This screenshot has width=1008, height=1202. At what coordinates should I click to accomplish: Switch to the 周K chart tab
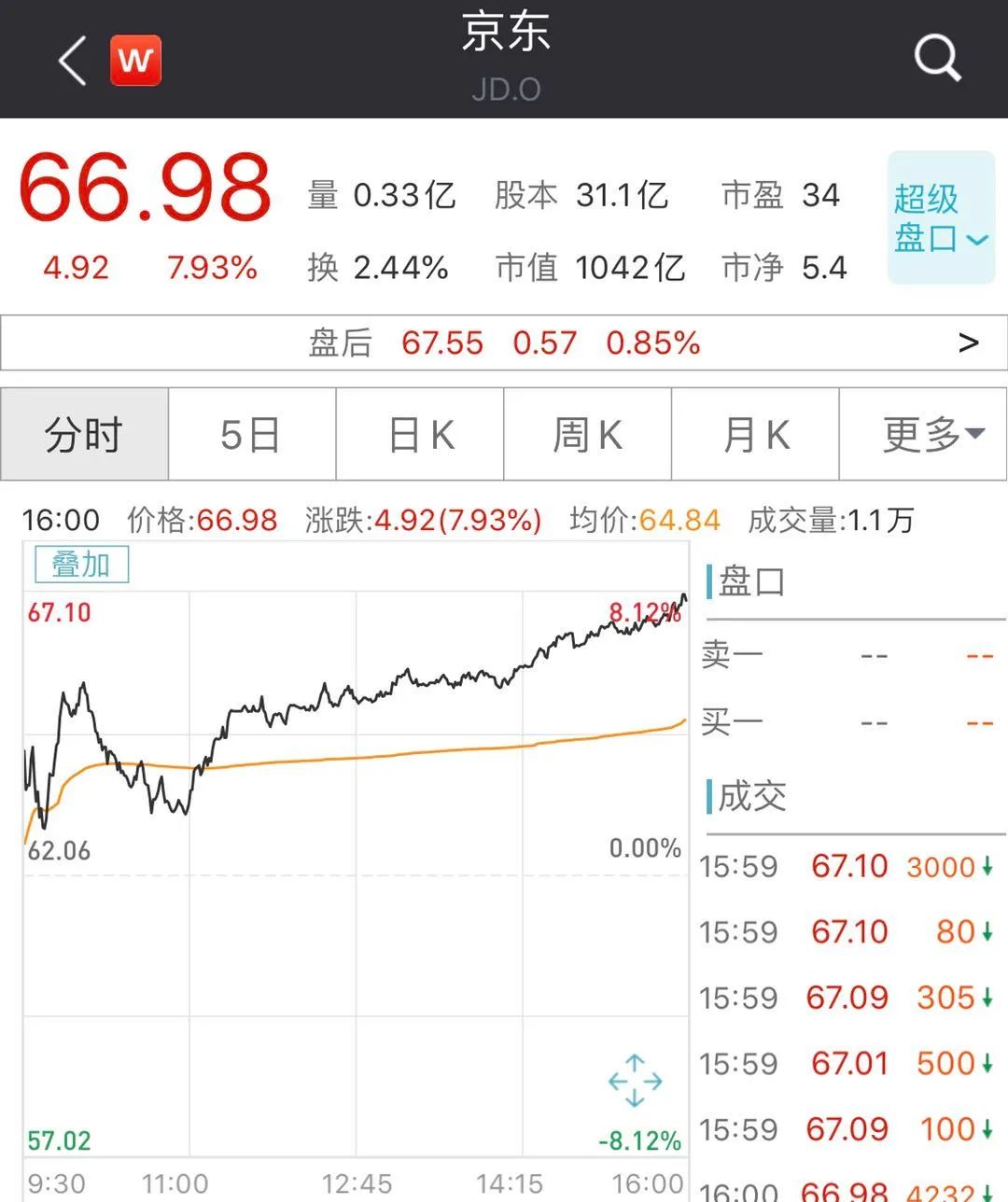pyautogui.click(x=587, y=435)
